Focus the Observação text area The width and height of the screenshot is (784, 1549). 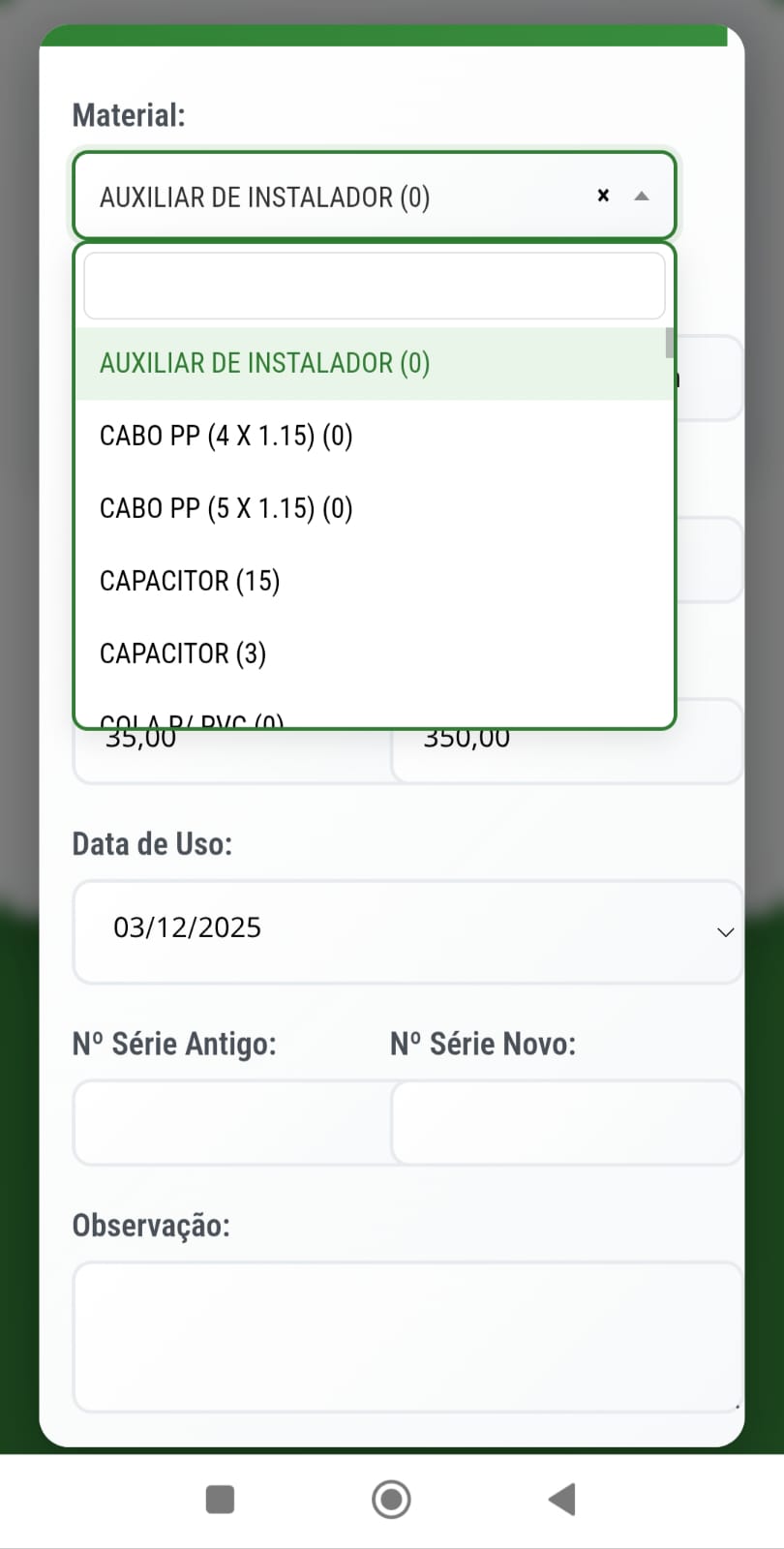coord(407,1336)
